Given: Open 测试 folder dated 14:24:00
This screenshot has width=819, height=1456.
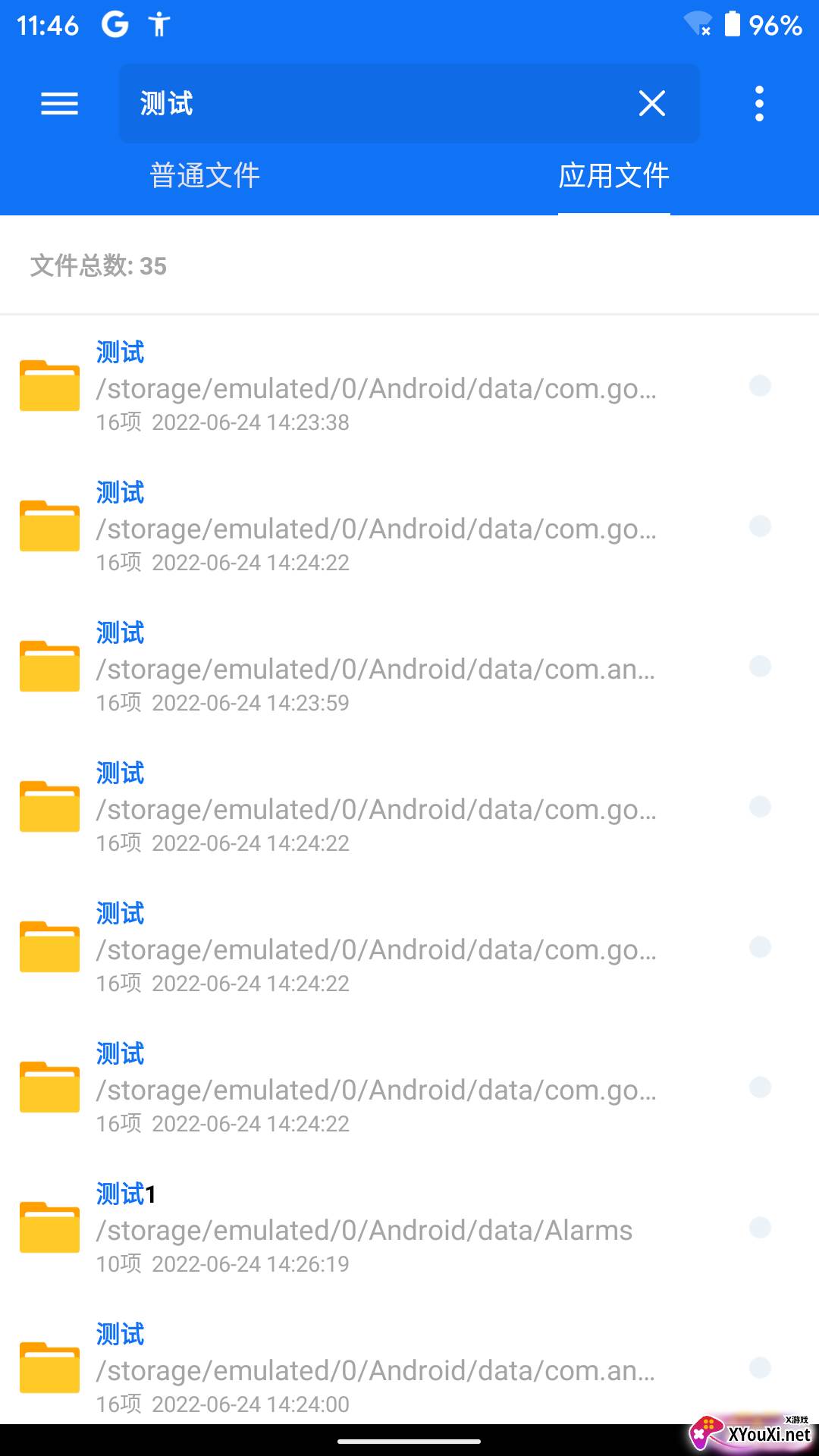Looking at the screenshot, I should pos(409,1367).
